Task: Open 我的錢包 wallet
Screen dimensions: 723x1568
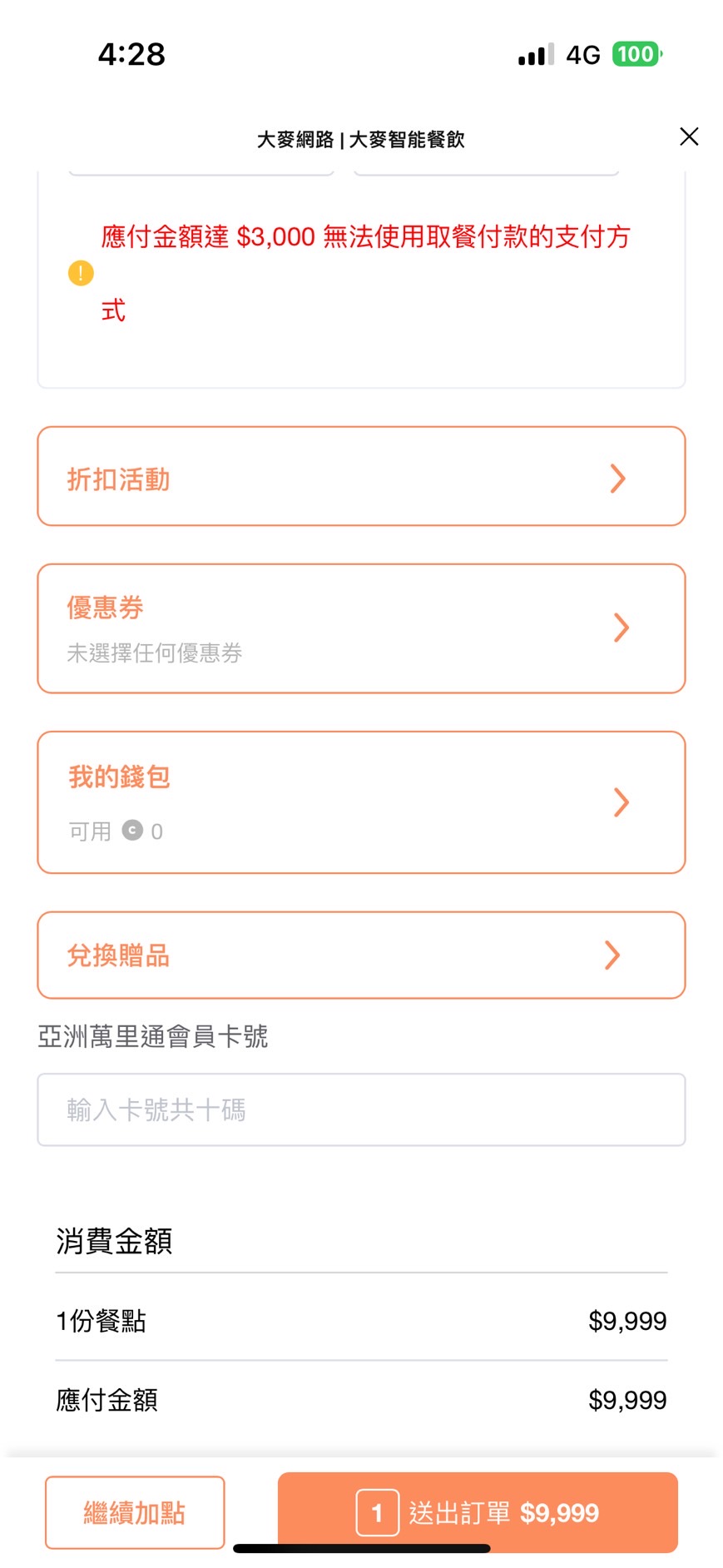Action: tap(361, 802)
